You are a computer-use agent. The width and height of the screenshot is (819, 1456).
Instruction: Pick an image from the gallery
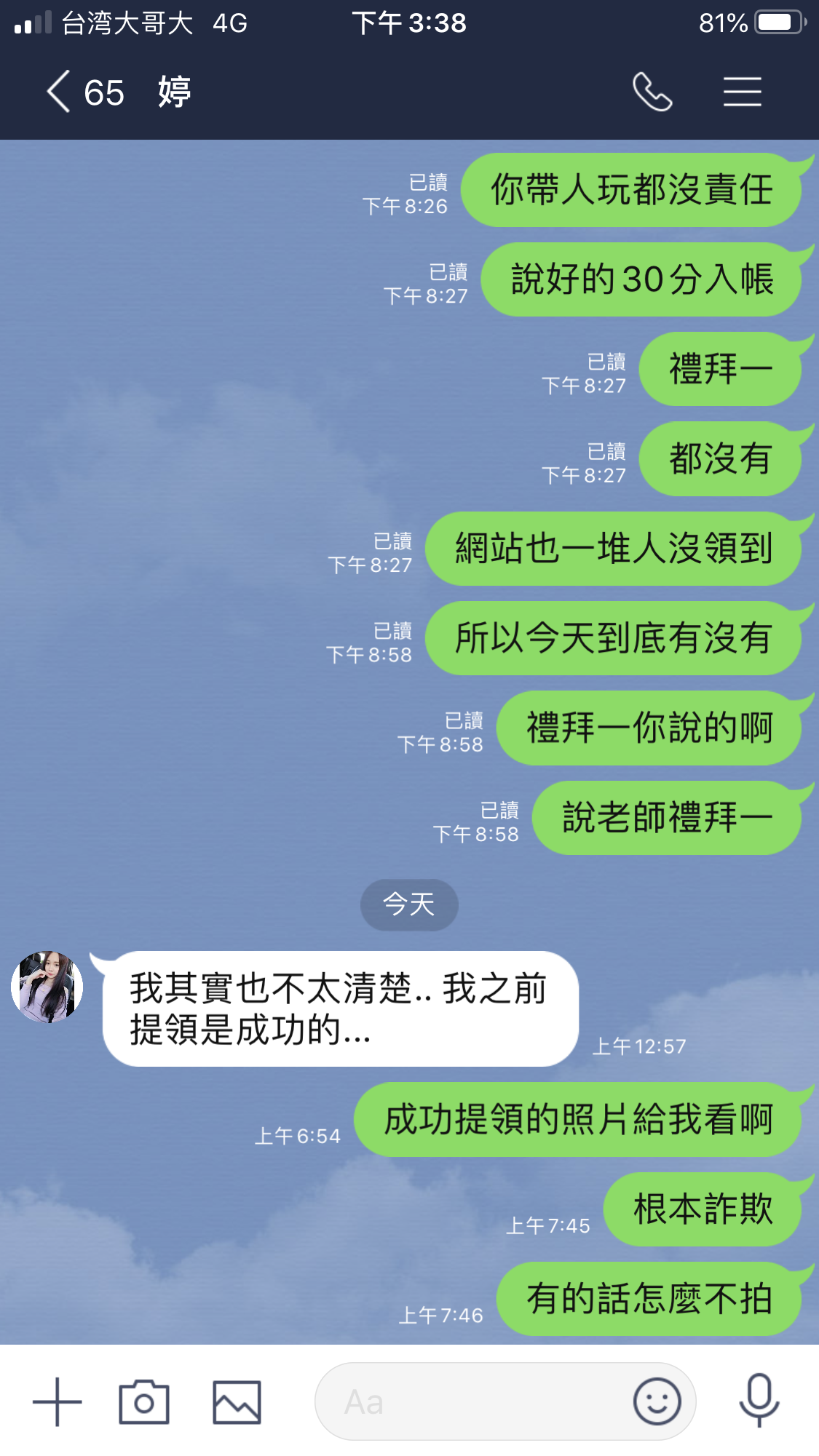tap(237, 1401)
